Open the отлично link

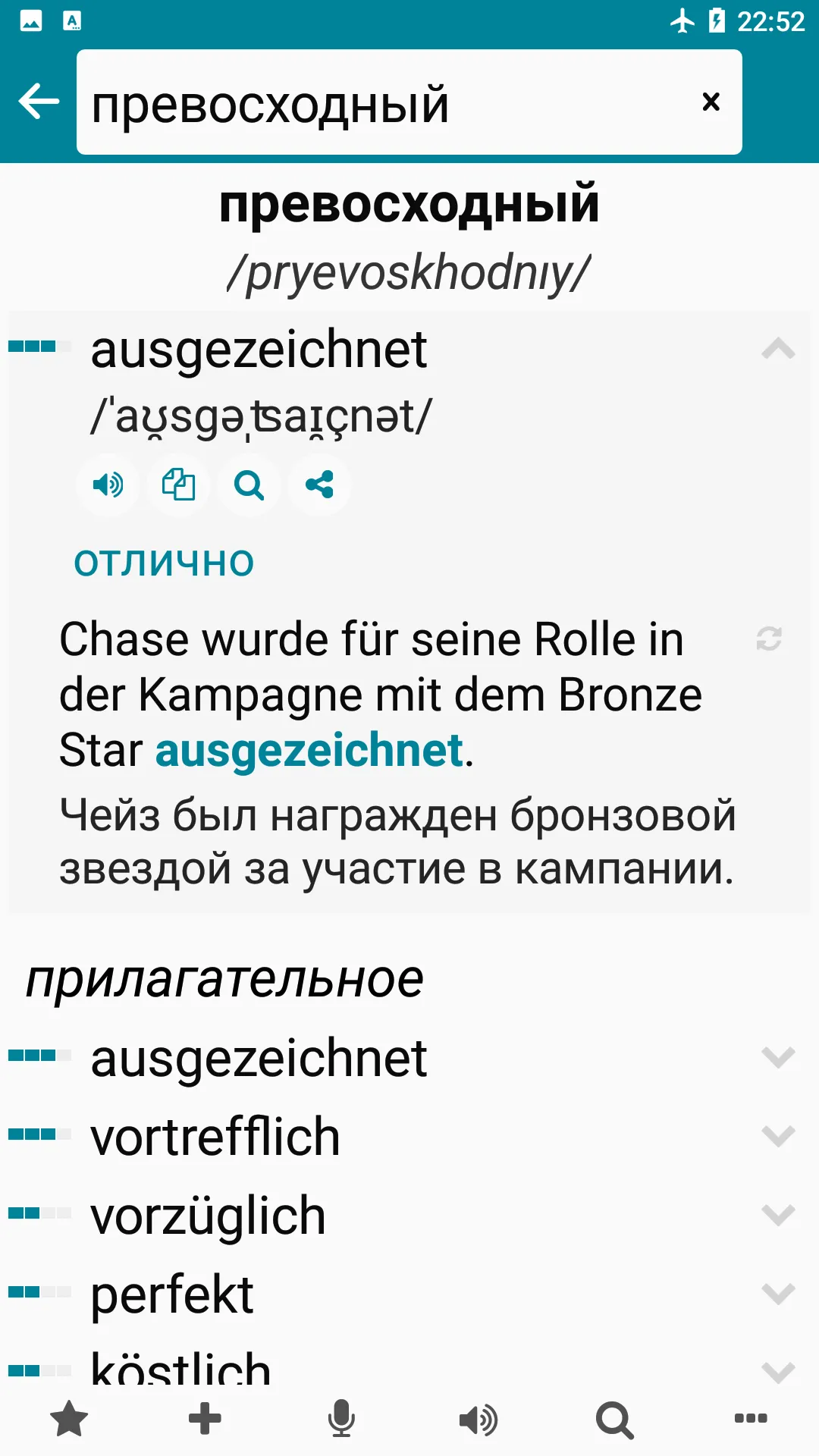[x=162, y=562]
